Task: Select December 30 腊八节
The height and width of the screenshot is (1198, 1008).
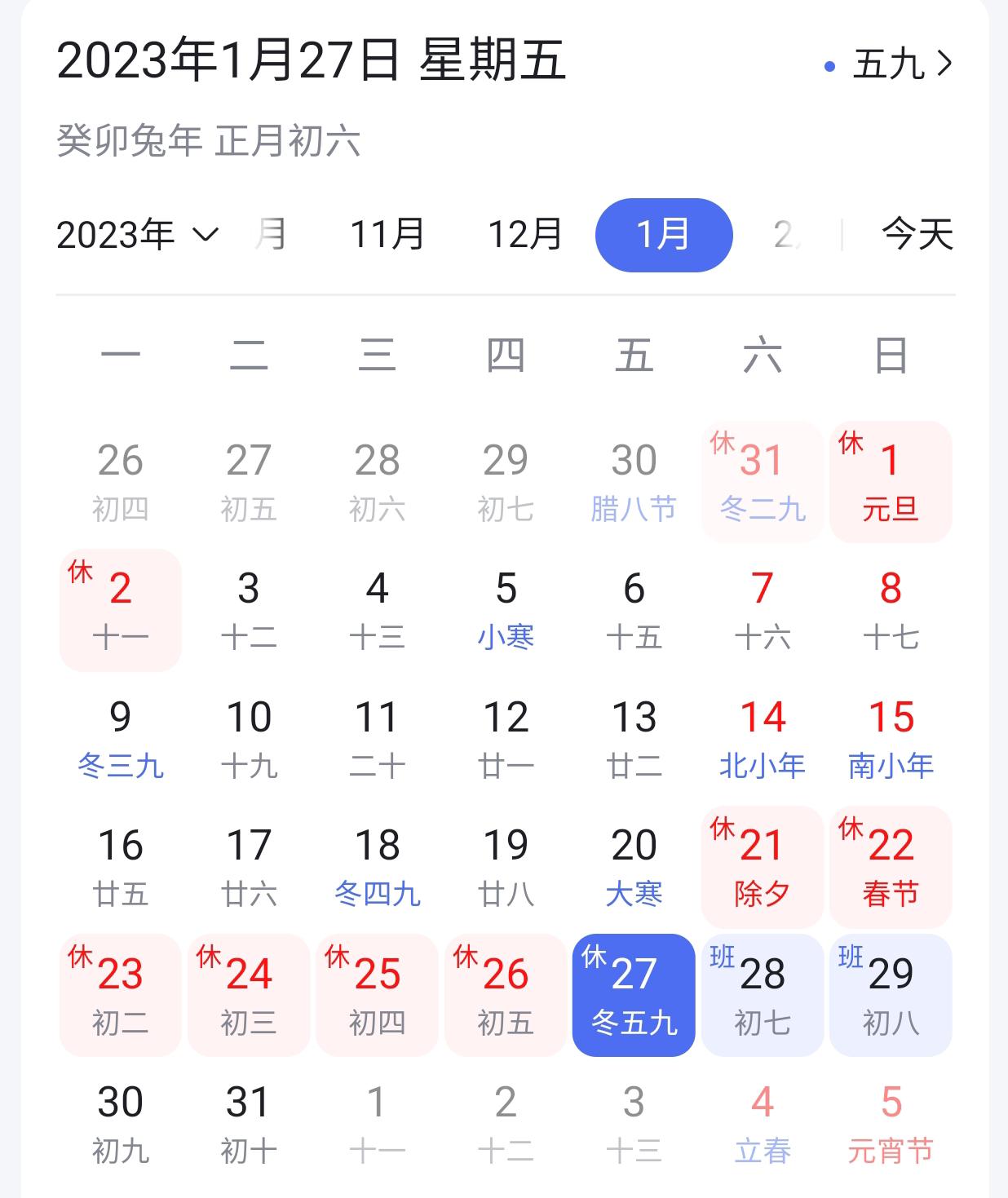Action: [x=634, y=481]
